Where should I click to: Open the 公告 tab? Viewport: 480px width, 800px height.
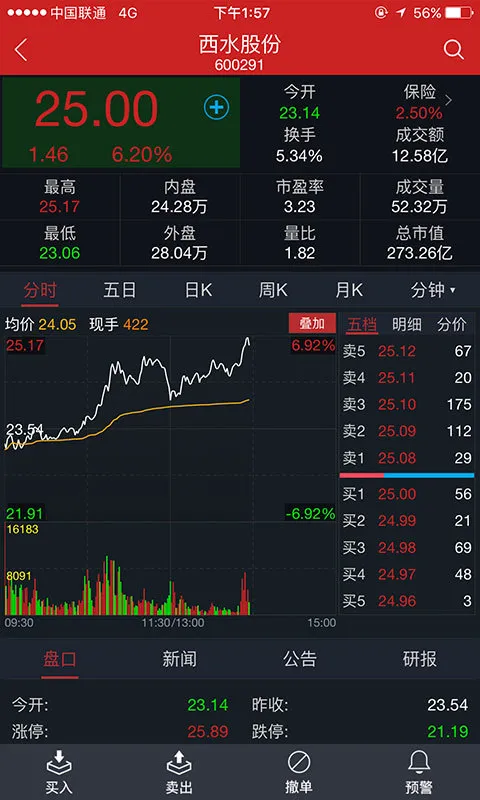click(x=300, y=659)
